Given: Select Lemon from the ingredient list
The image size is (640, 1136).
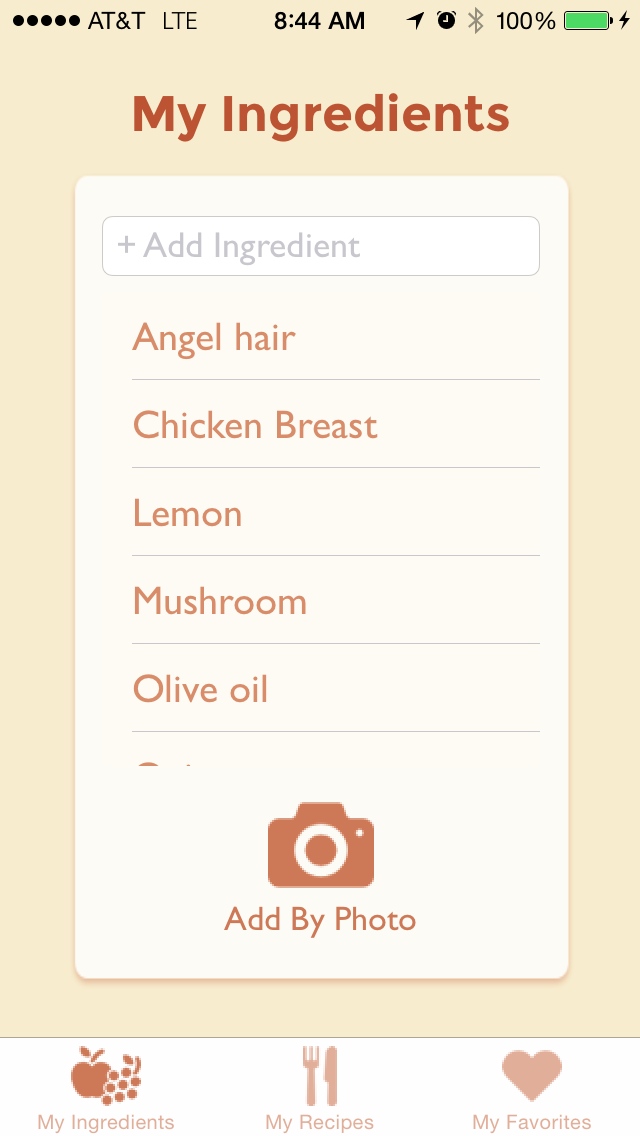Looking at the screenshot, I should click(x=336, y=513).
